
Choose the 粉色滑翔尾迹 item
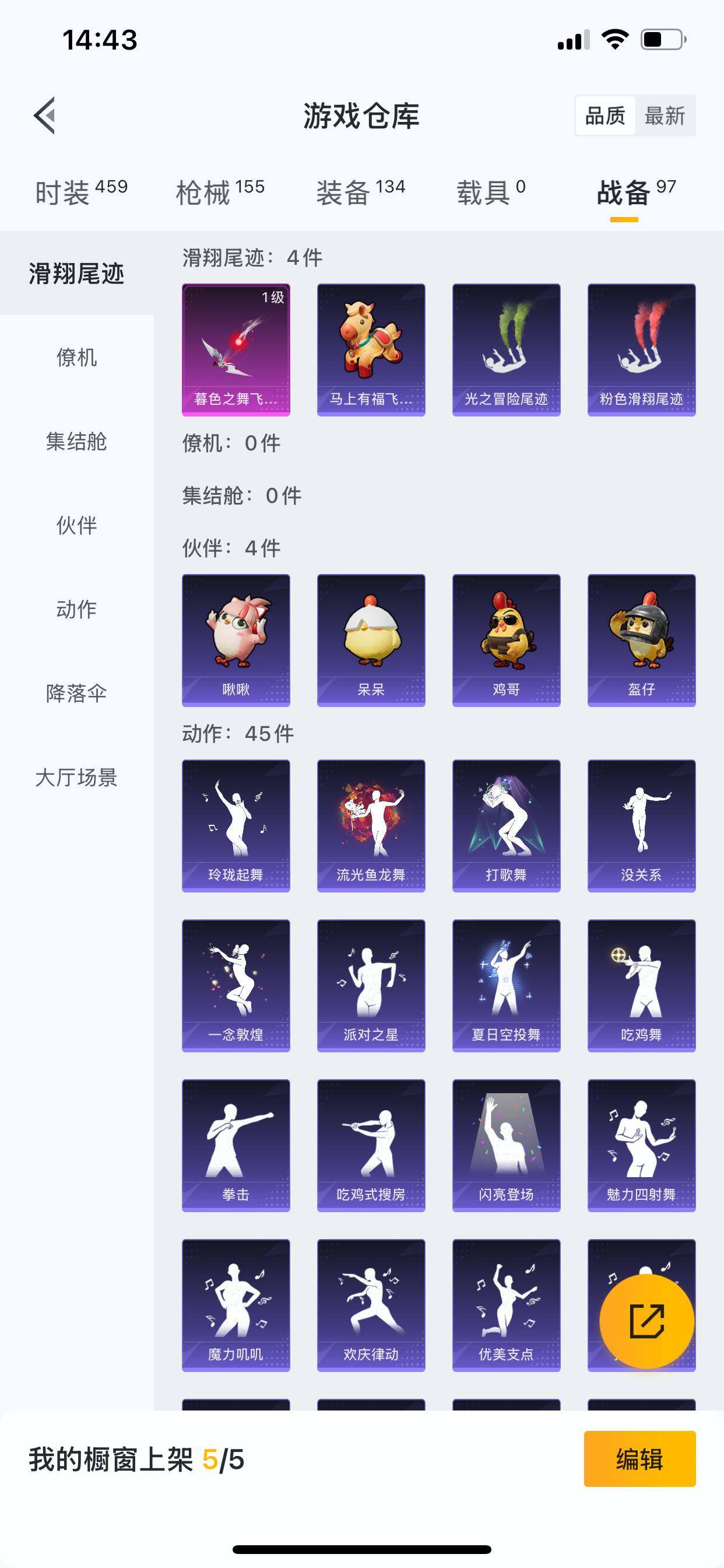[641, 349]
